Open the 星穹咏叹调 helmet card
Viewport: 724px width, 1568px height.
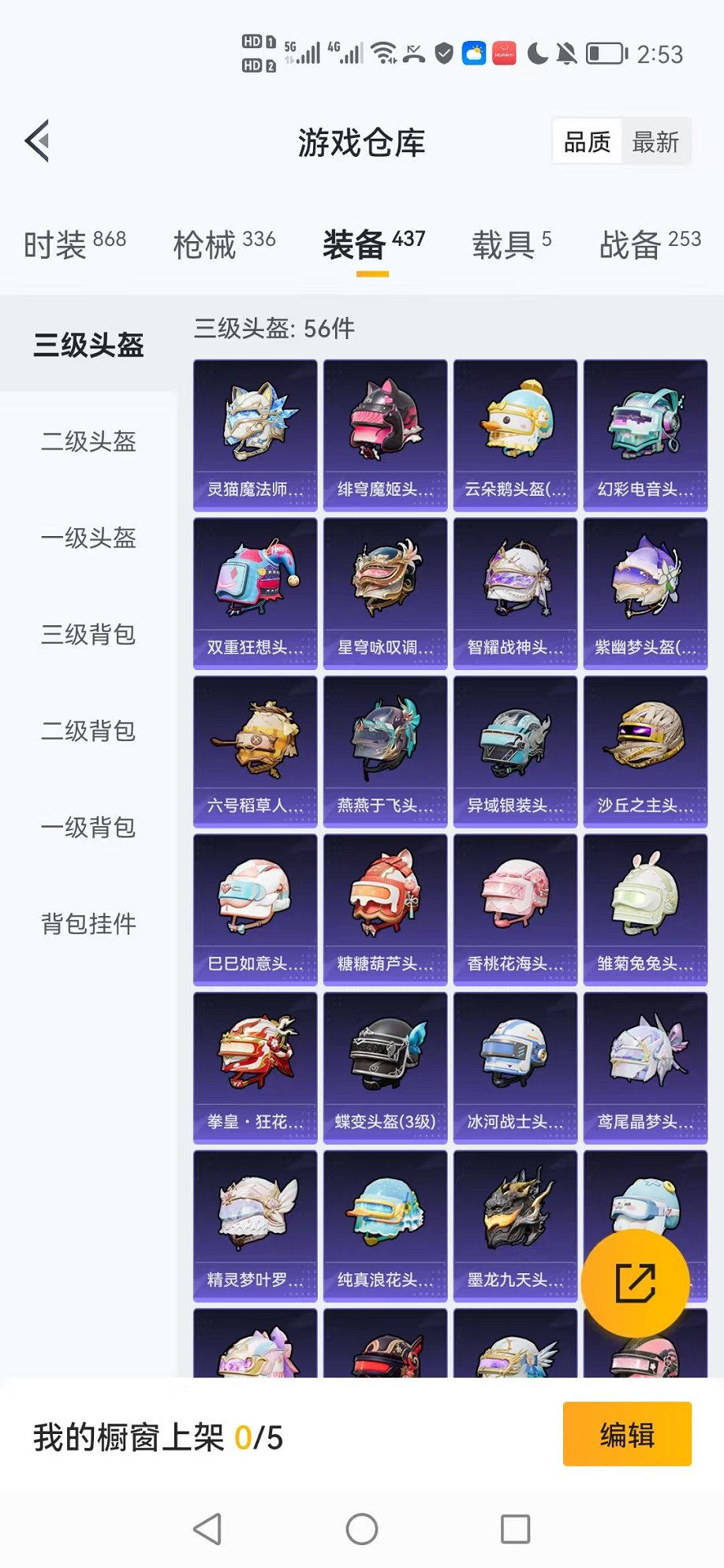tap(385, 594)
